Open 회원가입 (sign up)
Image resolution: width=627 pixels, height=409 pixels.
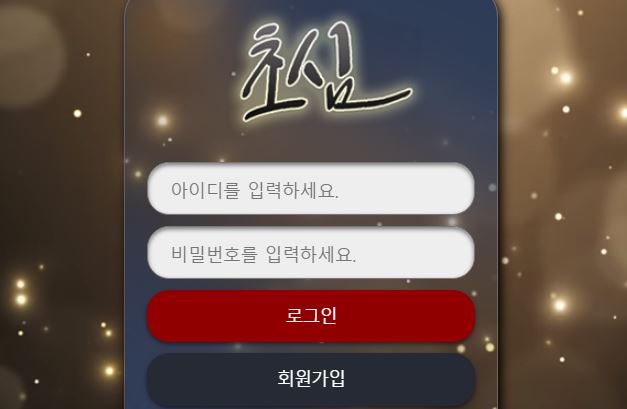pos(310,378)
